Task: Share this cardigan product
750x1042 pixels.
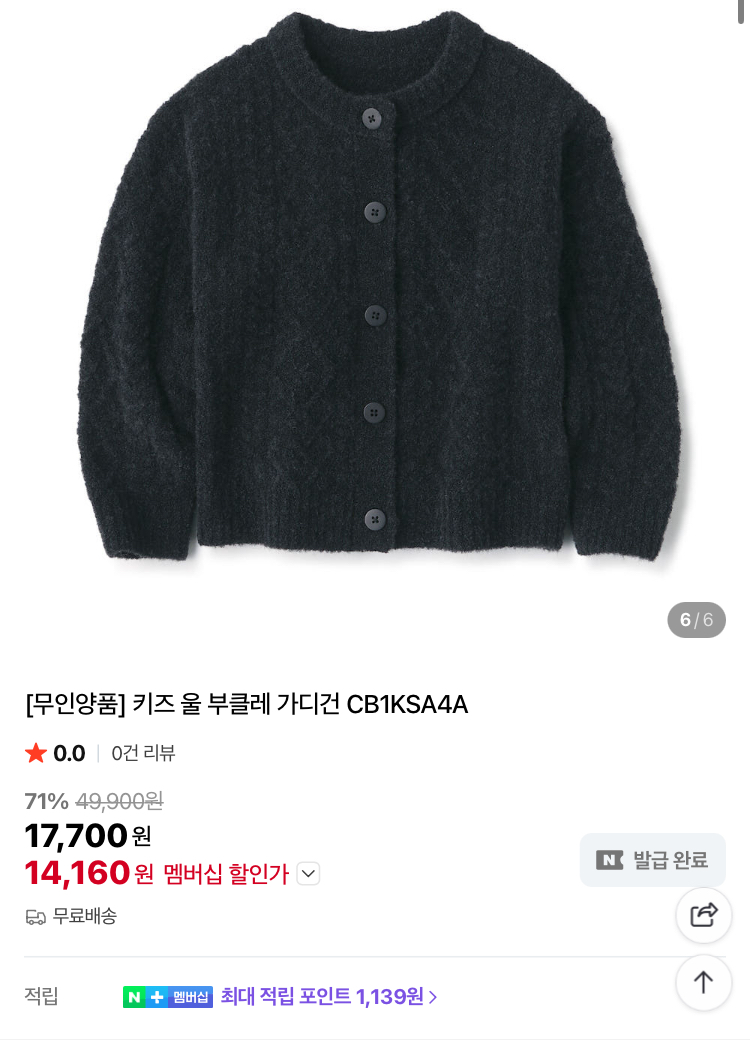Action: [x=704, y=914]
